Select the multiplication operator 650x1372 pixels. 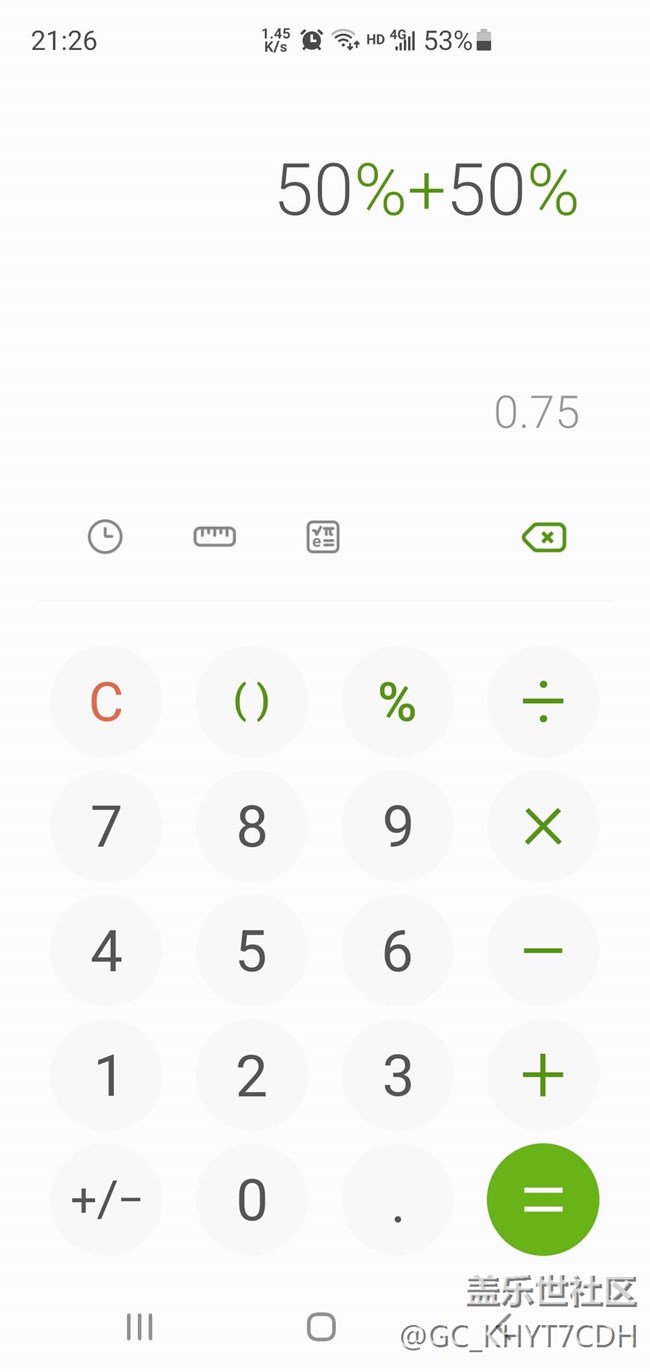point(543,826)
